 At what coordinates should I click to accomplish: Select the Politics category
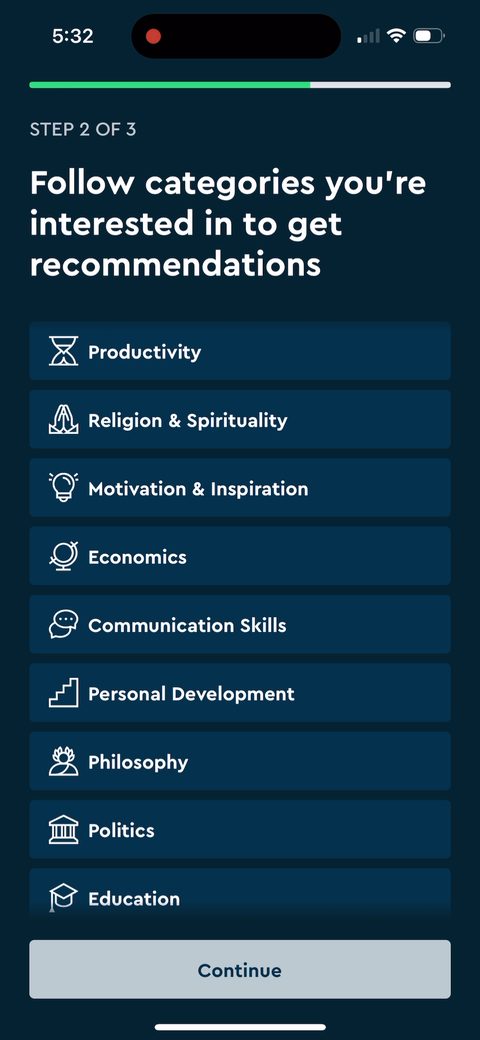coord(240,829)
